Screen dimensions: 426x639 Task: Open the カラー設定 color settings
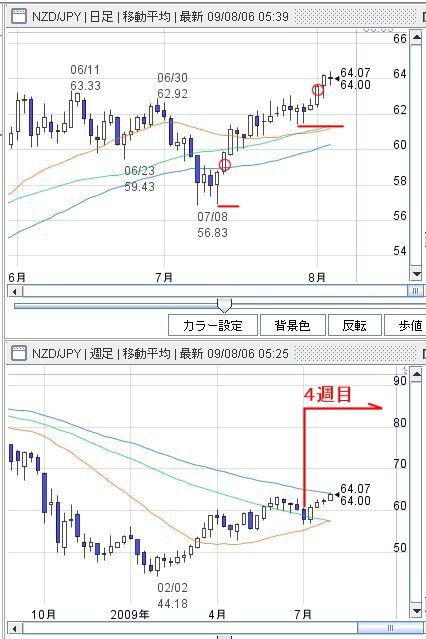point(213,325)
